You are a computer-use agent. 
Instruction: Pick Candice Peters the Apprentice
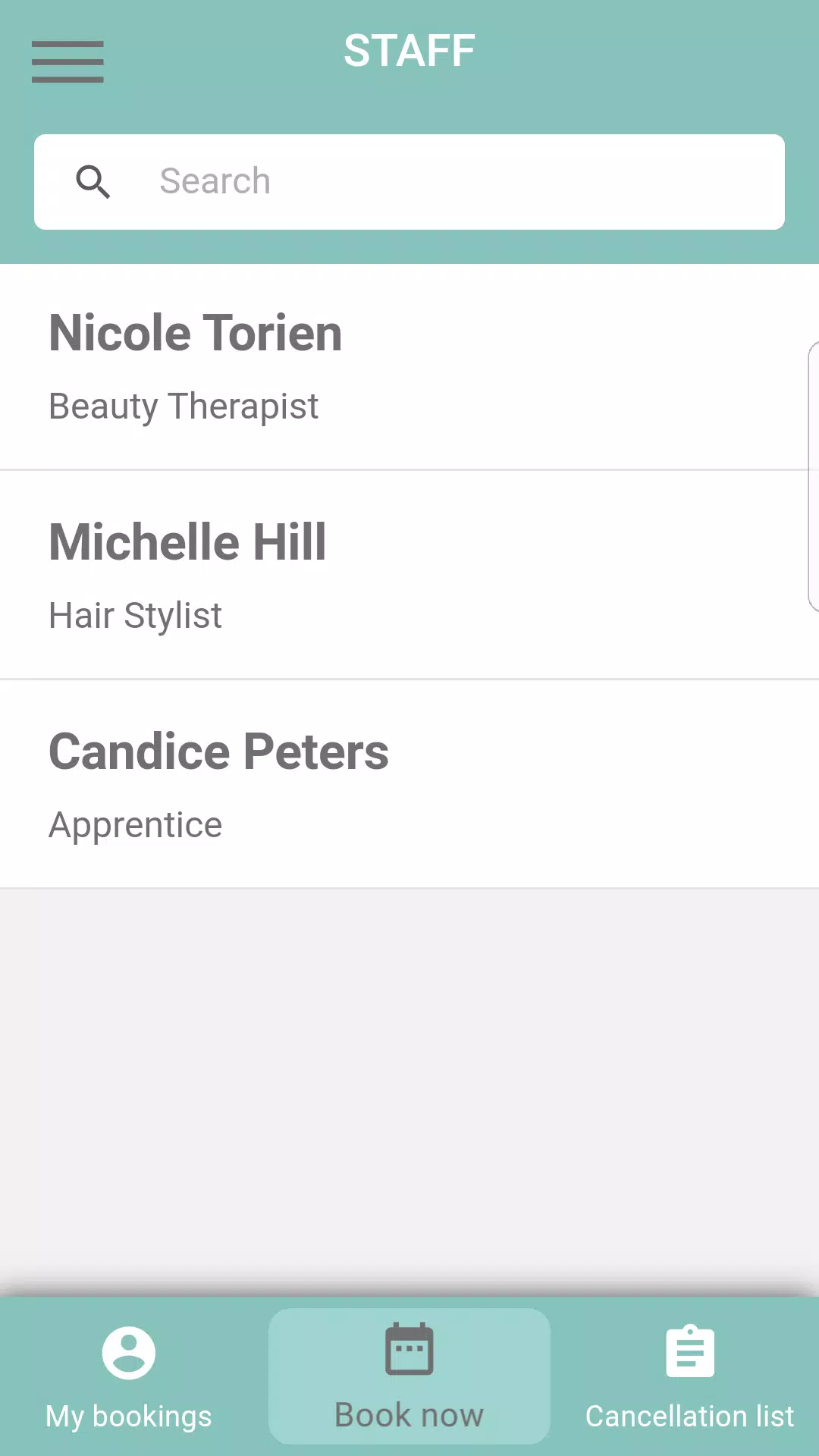pyautogui.click(x=218, y=751)
